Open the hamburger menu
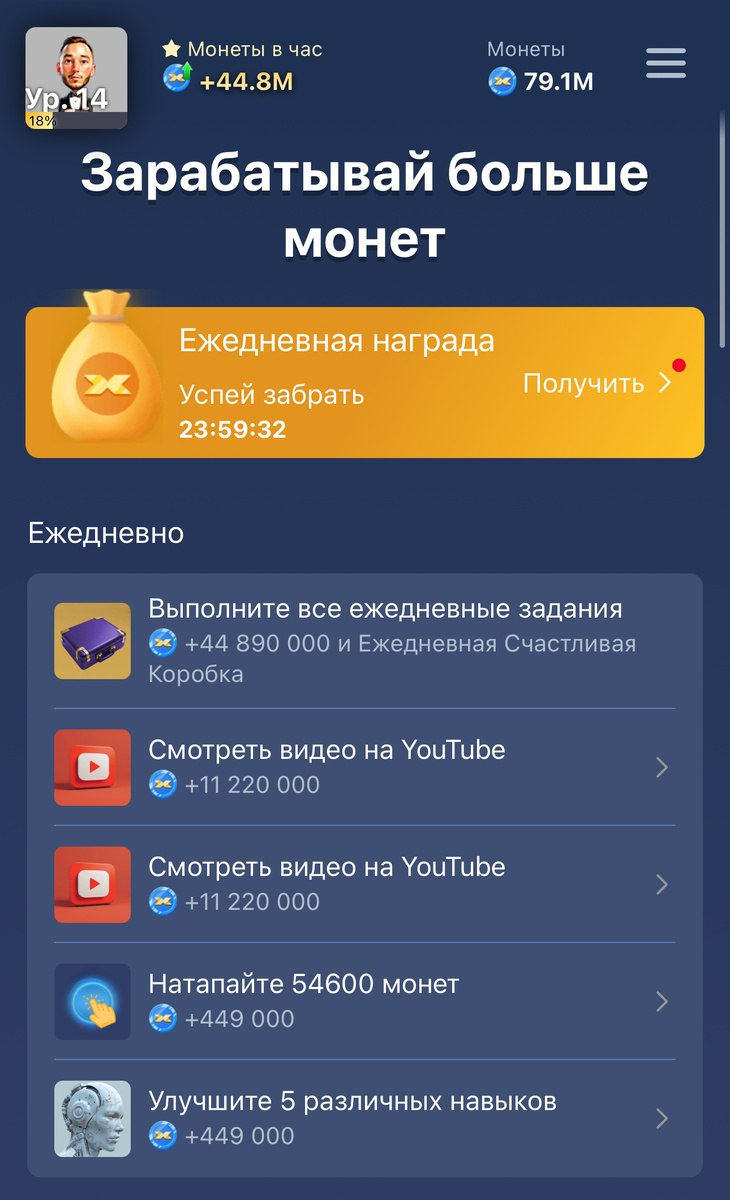The image size is (730, 1200). click(x=665, y=63)
